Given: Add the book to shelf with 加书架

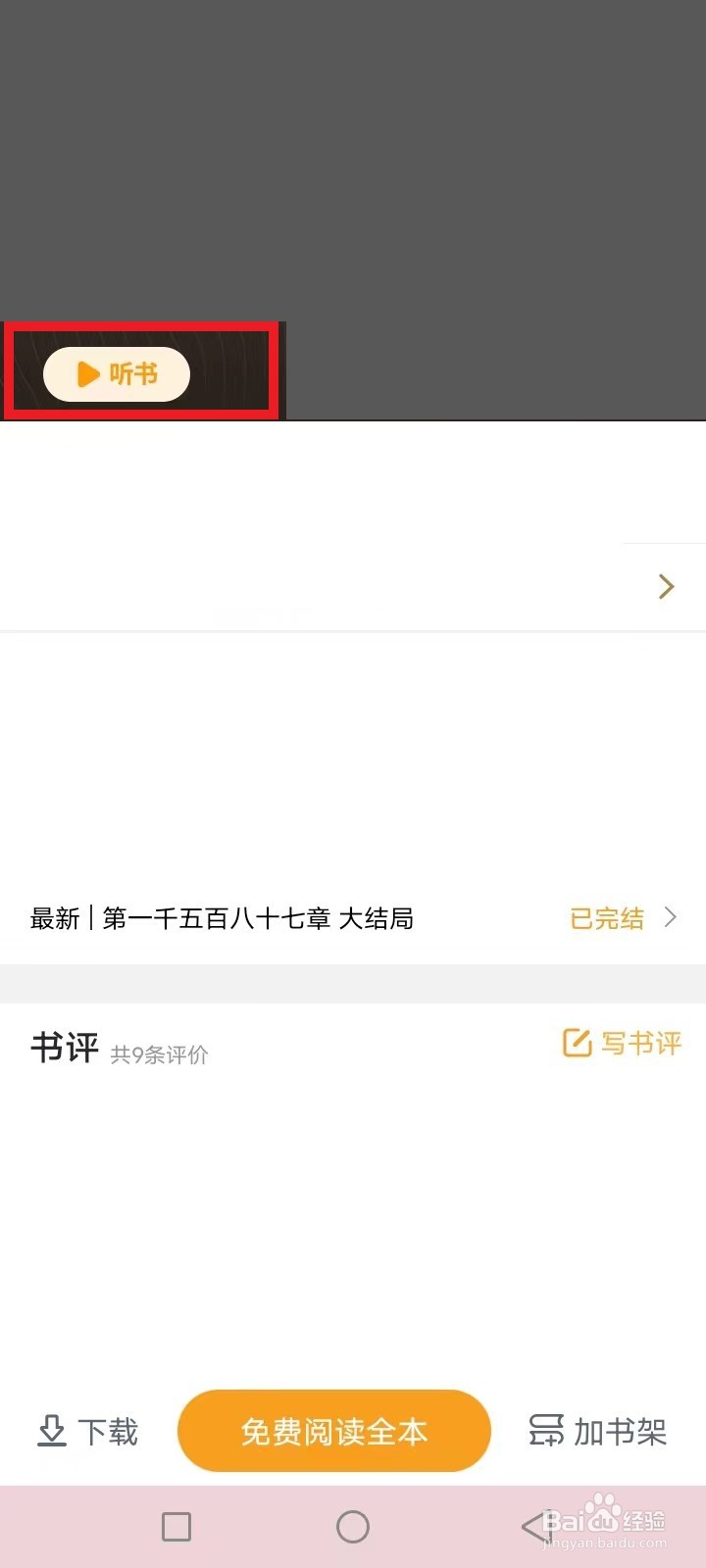Looking at the screenshot, I should 595,1431.
